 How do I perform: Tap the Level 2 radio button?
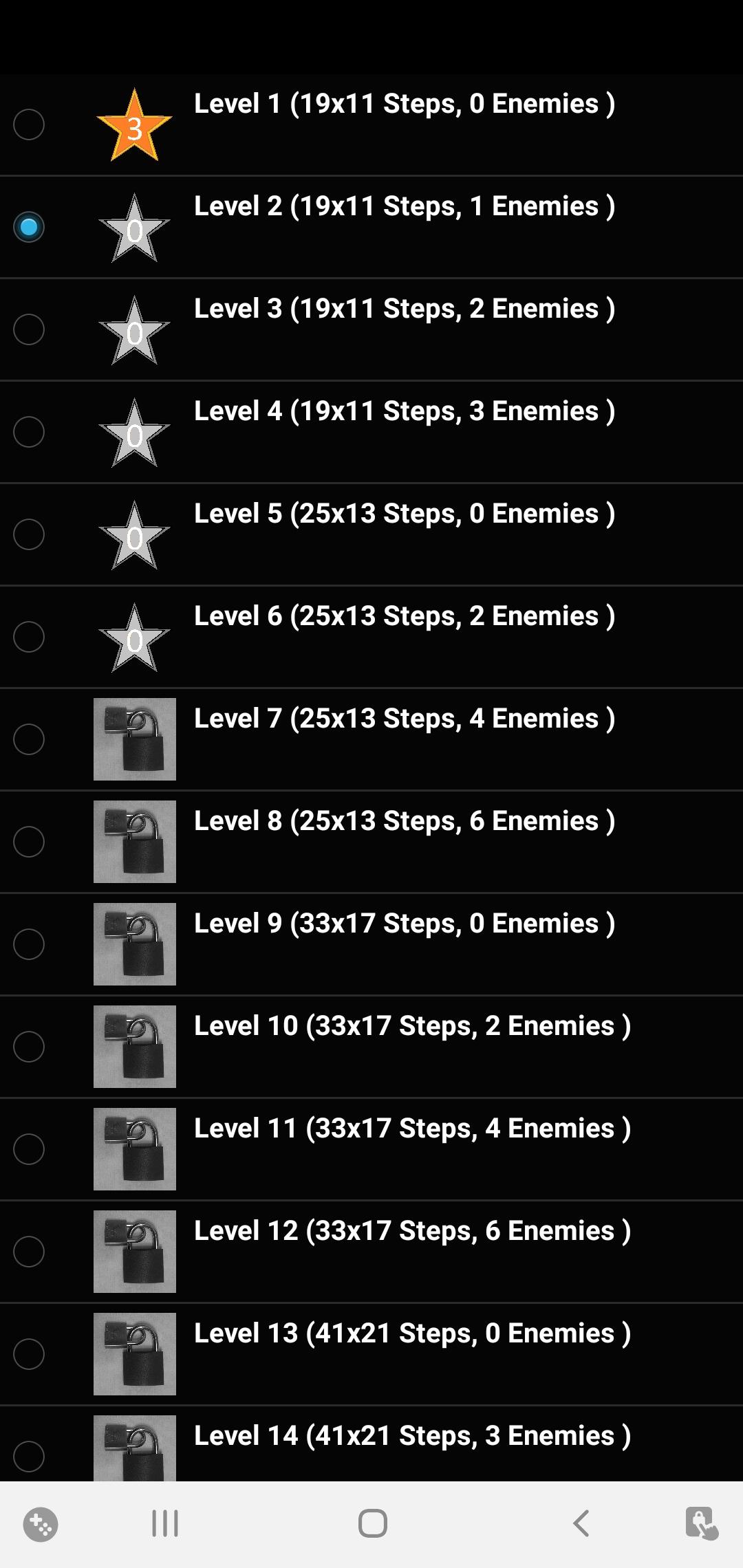click(x=29, y=227)
